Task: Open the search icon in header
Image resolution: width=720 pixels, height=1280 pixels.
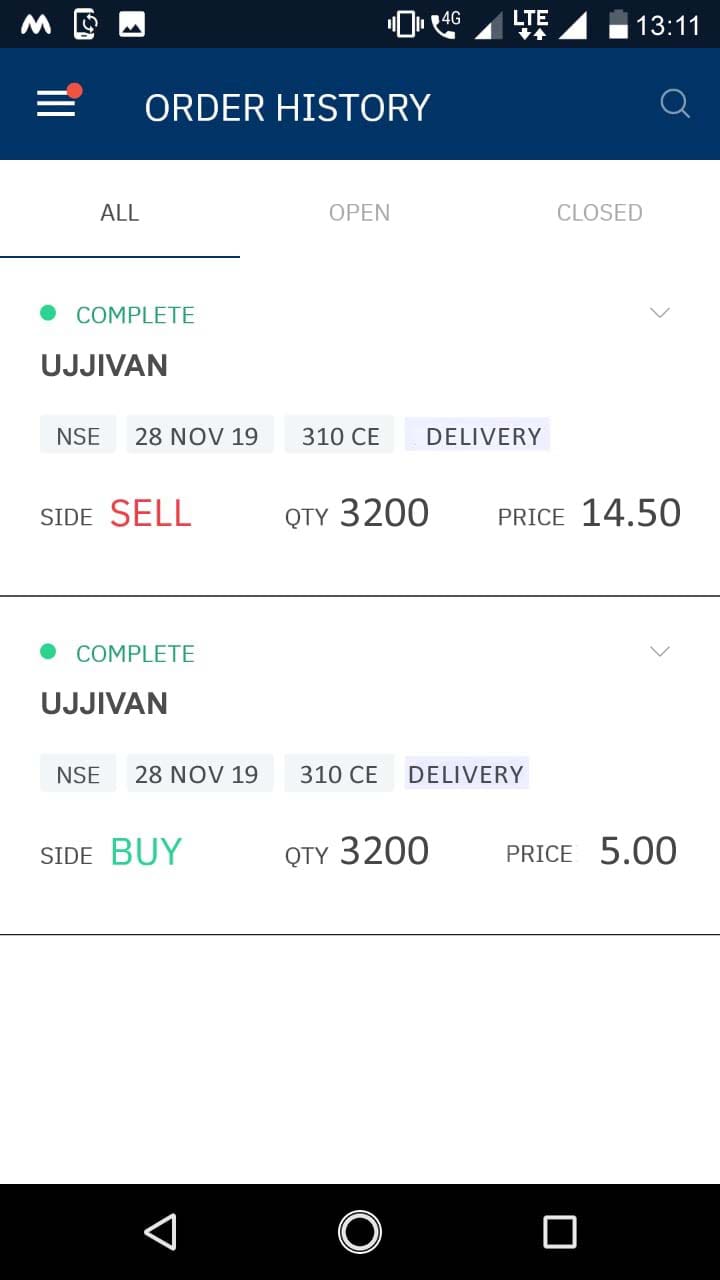Action: pyautogui.click(x=675, y=104)
